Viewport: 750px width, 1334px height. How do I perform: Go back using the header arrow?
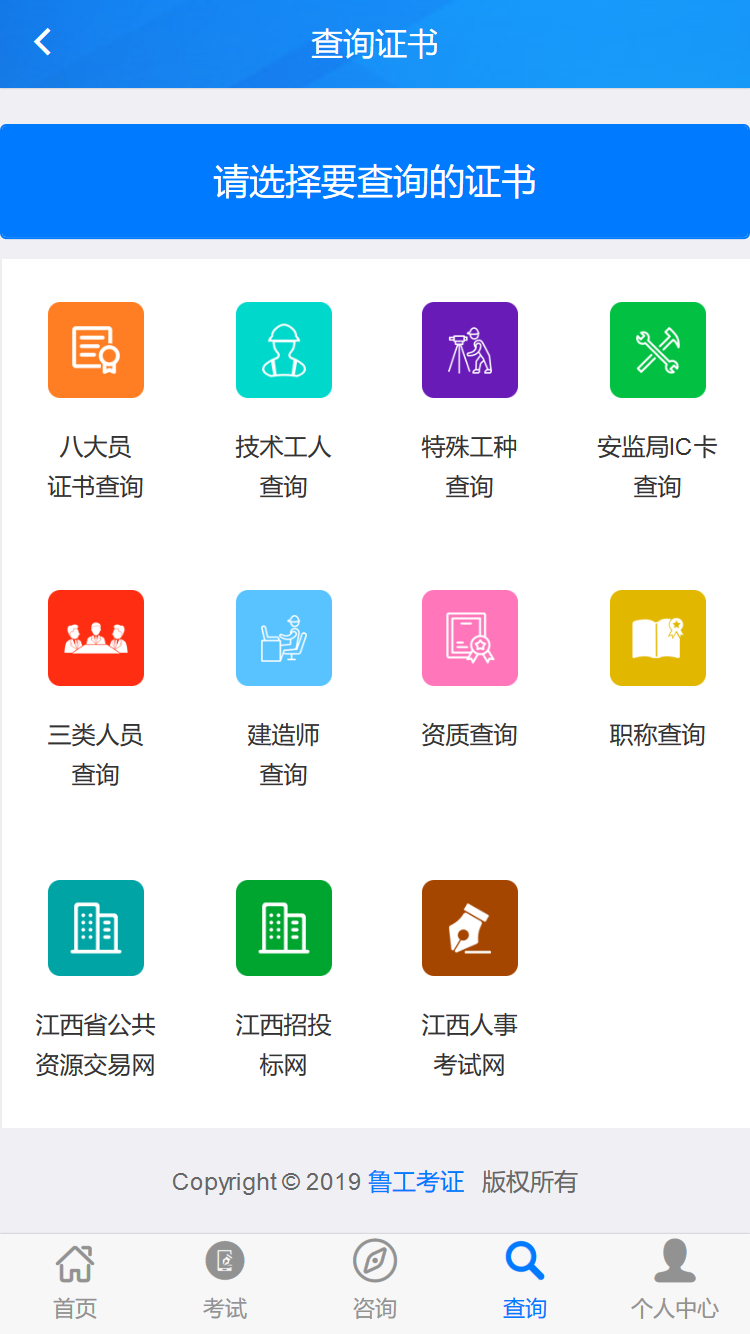click(x=42, y=43)
